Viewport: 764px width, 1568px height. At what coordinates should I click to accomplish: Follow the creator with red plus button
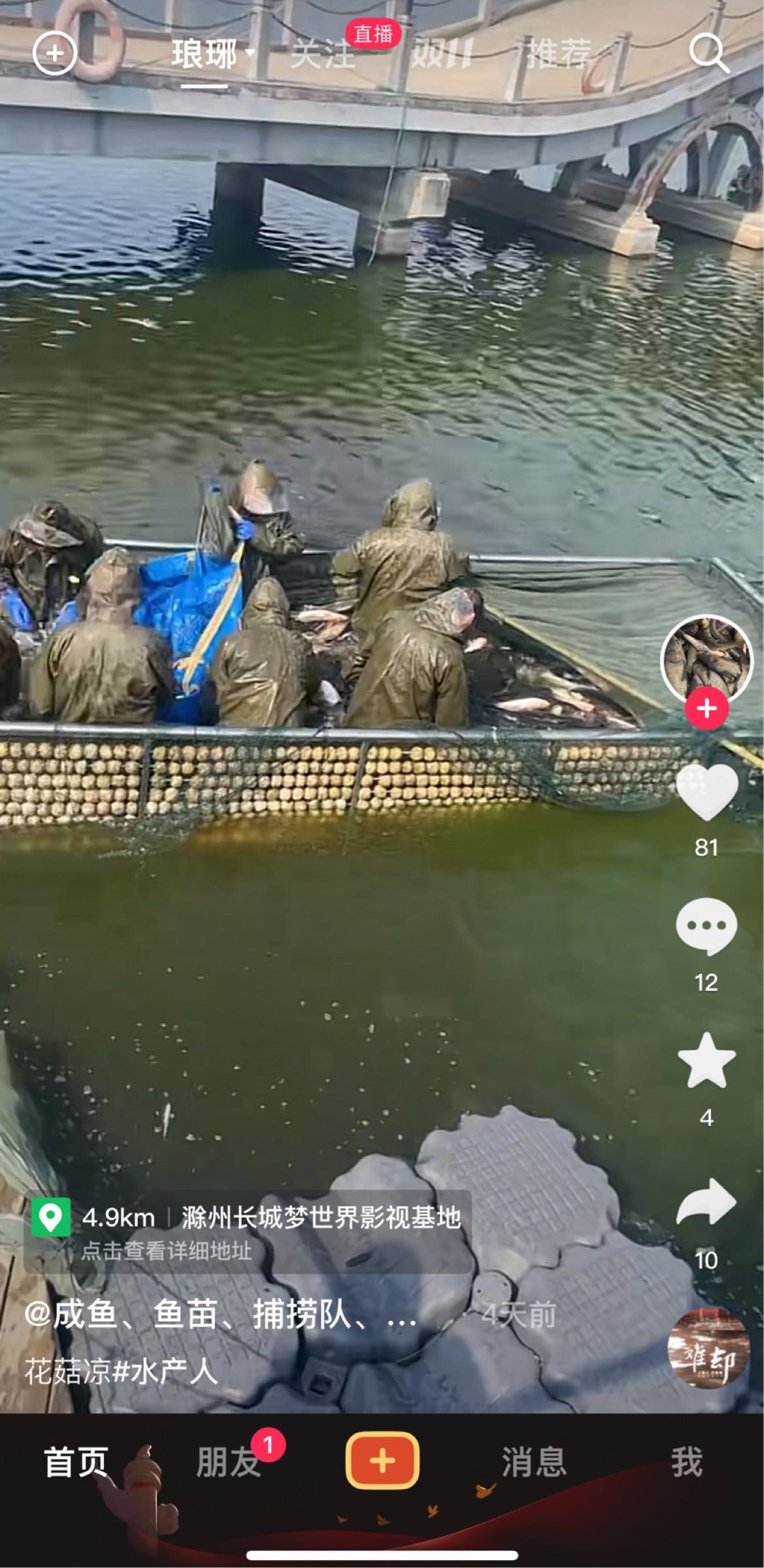[x=707, y=708]
